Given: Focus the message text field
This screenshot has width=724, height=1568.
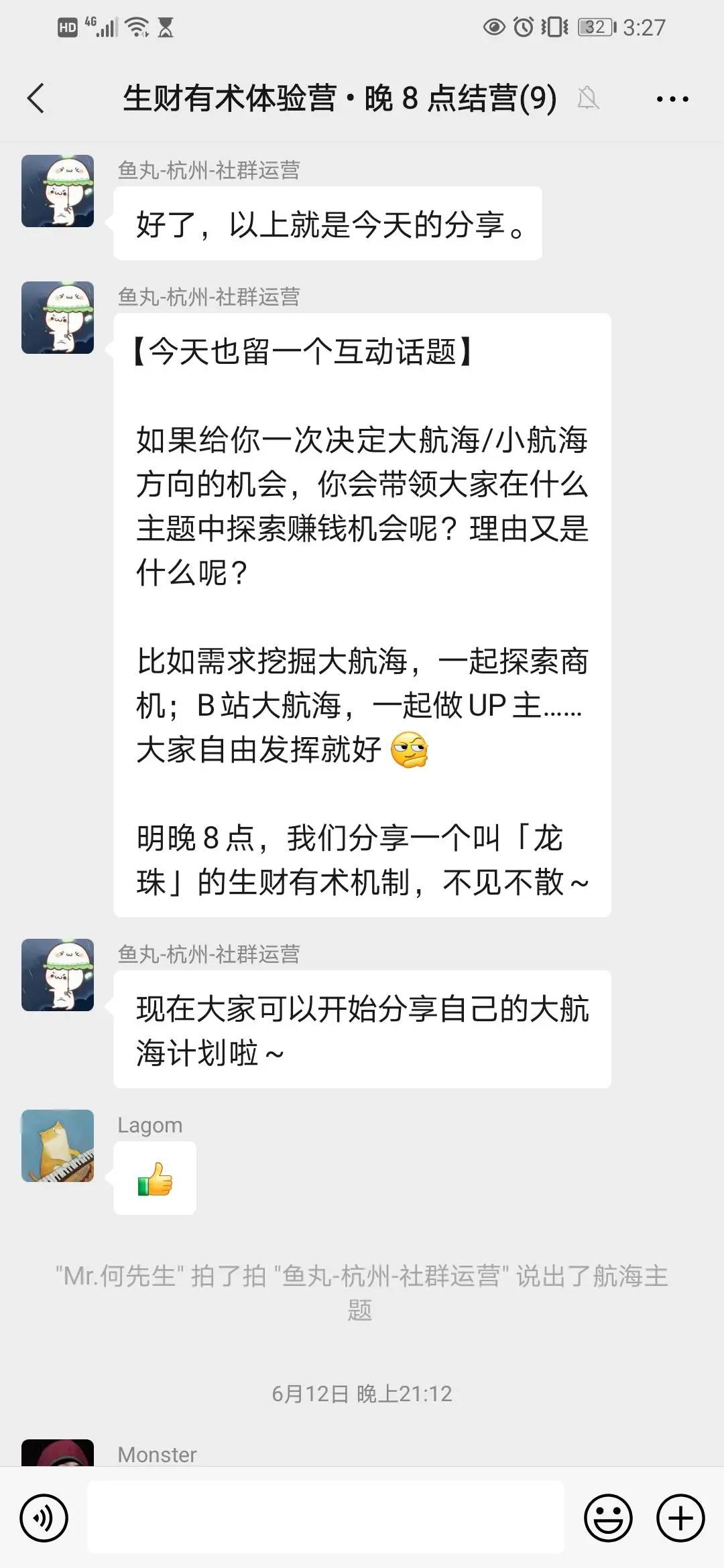Looking at the screenshot, I should pyautogui.click(x=326, y=1517).
